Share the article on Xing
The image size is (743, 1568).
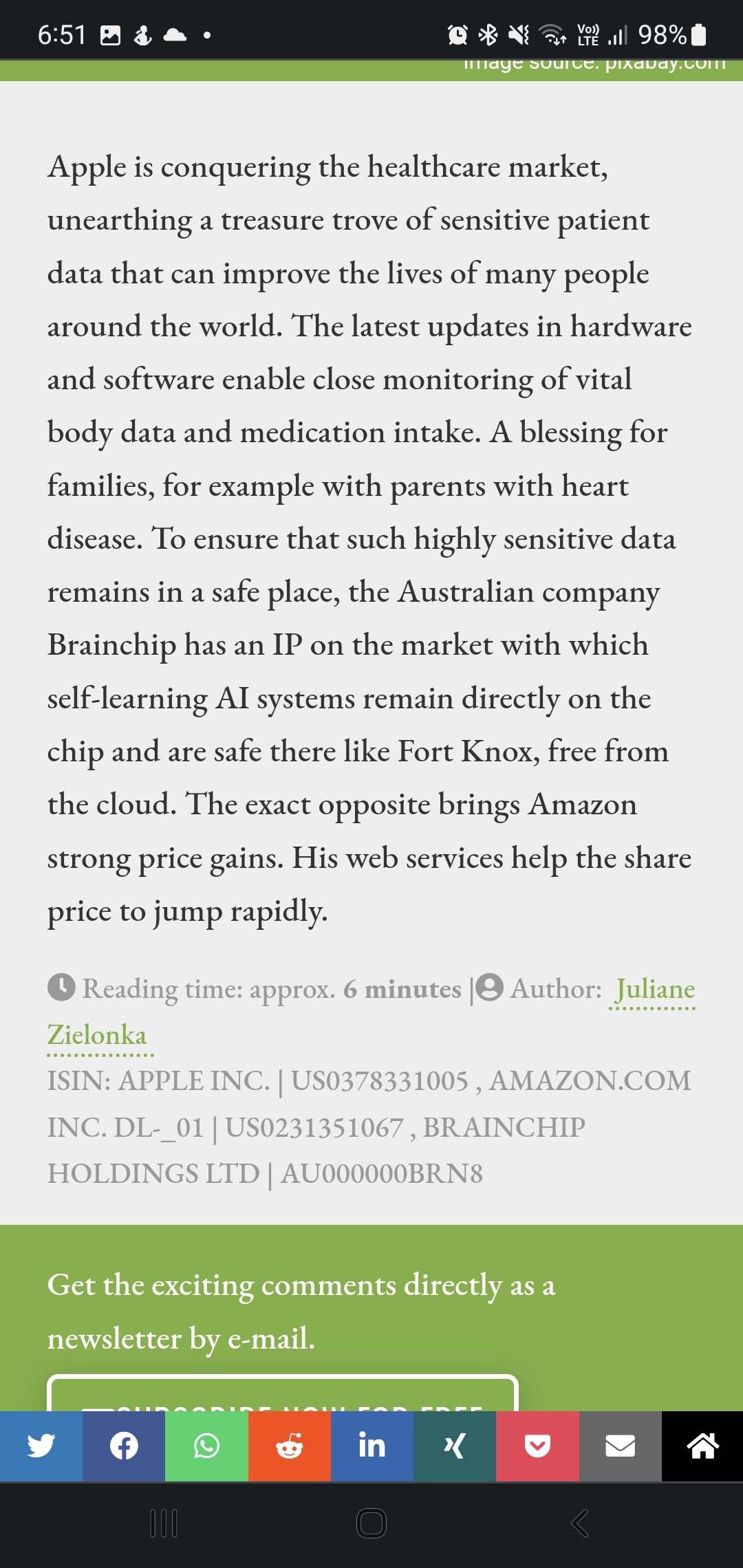coord(455,1446)
